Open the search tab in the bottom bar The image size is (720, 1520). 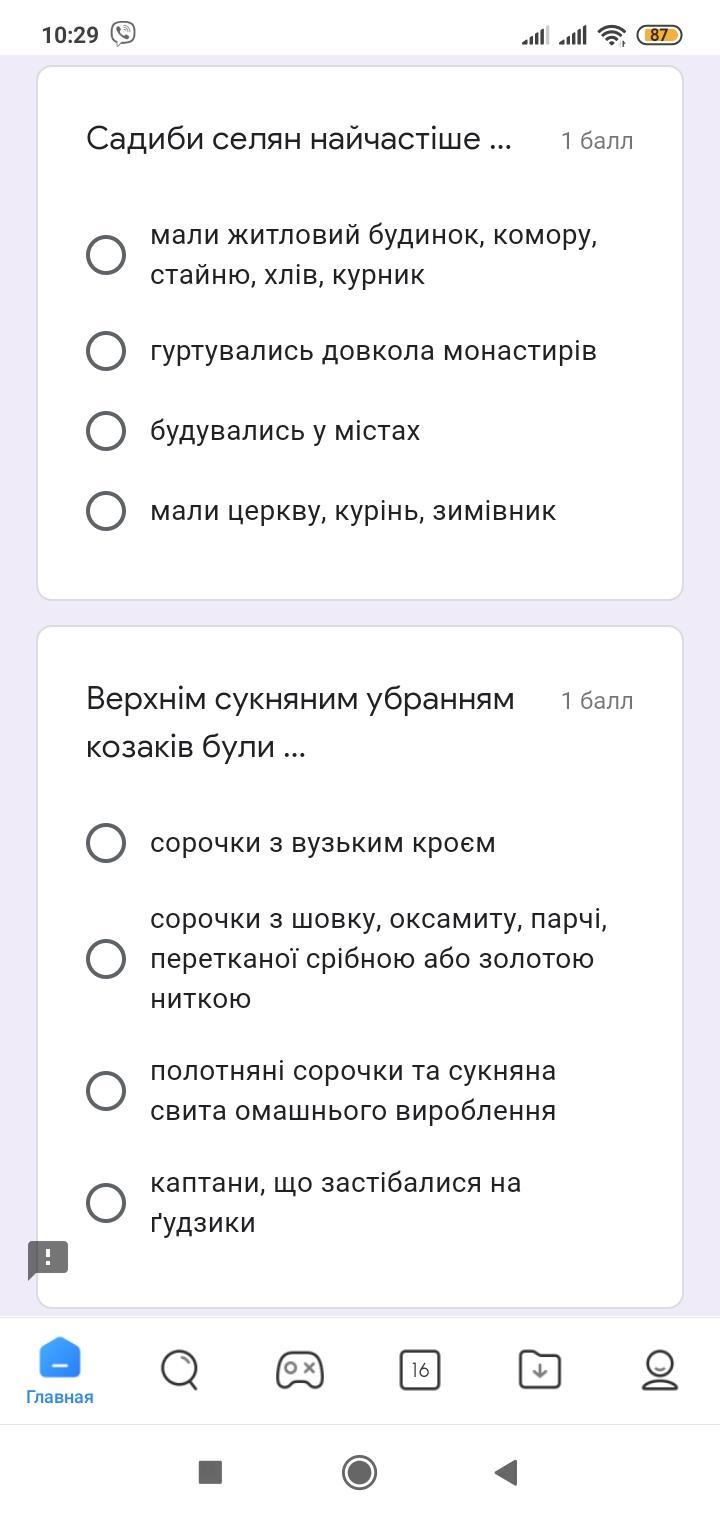[x=180, y=1370]
